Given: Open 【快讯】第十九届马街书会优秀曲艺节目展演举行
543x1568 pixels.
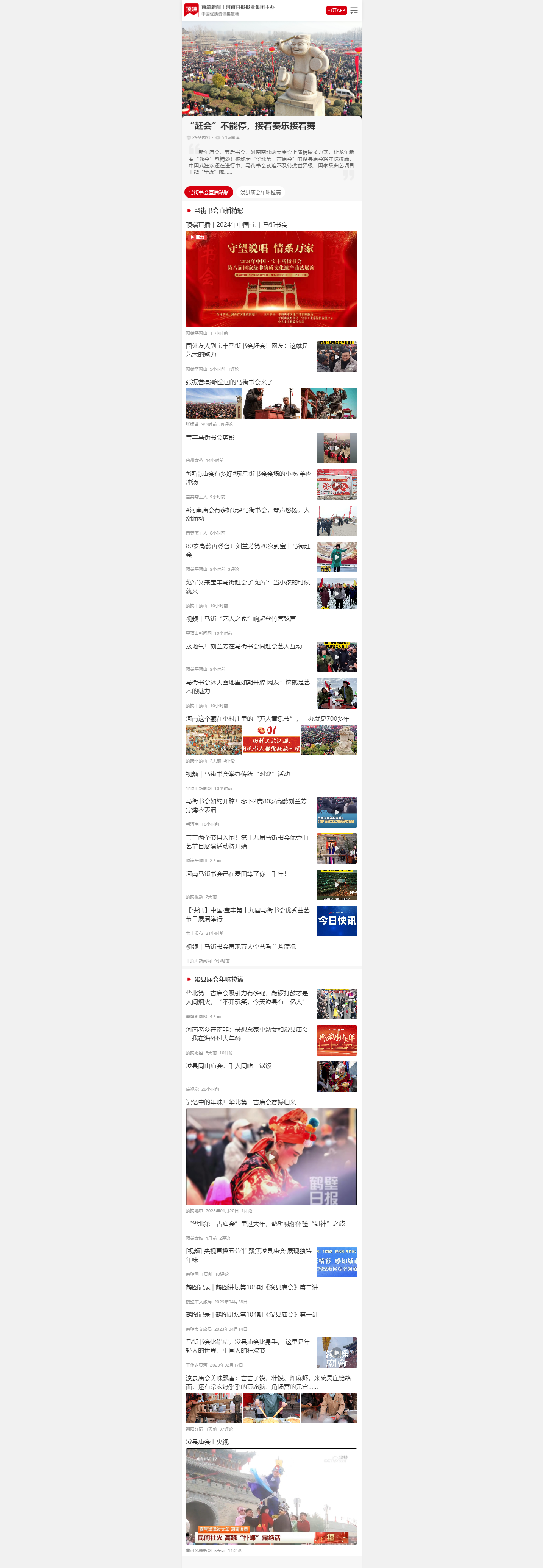Looking at the screenshot, I should 248,915.
